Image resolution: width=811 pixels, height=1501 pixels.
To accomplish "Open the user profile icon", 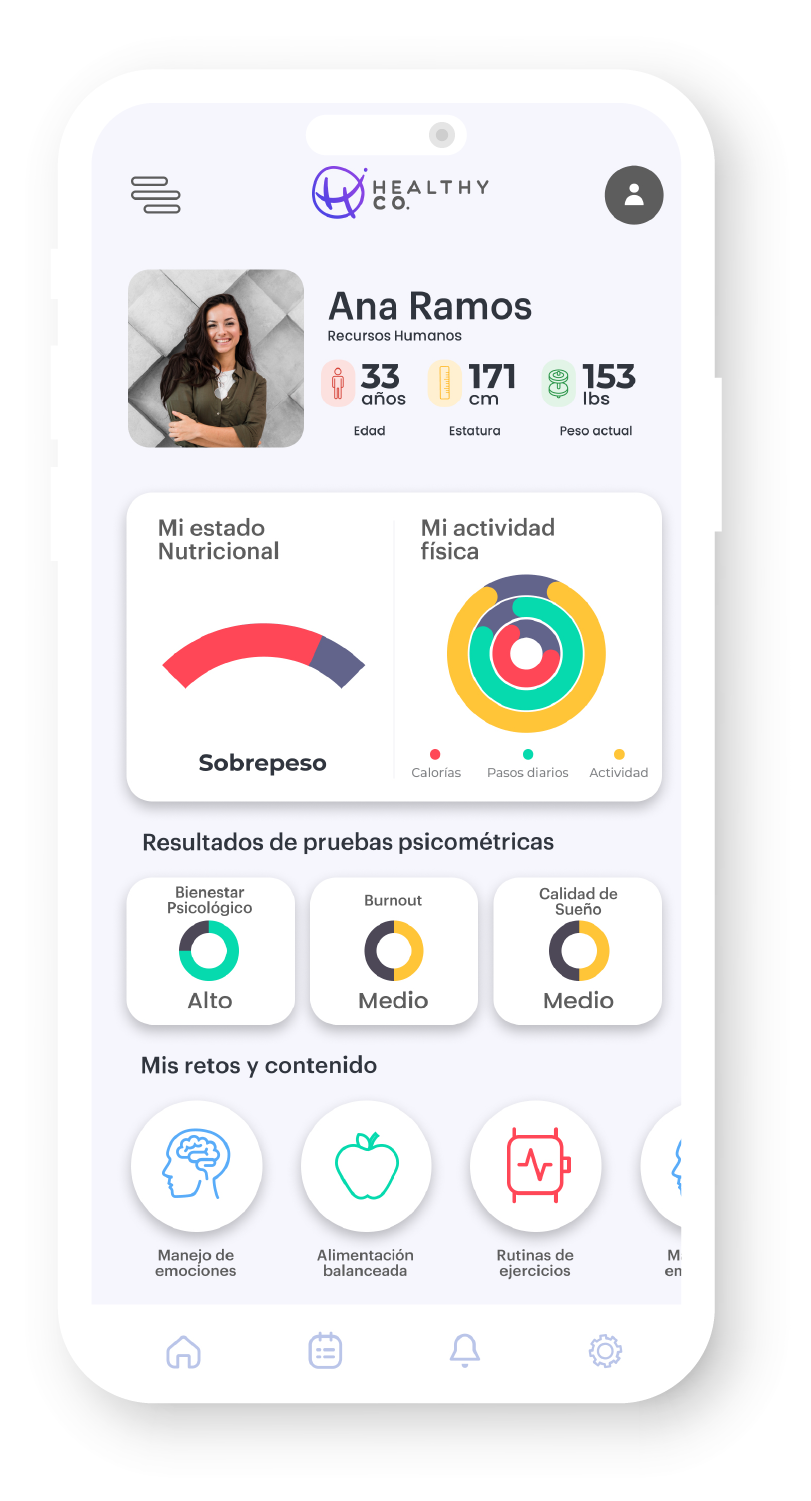I will point(634,195).
